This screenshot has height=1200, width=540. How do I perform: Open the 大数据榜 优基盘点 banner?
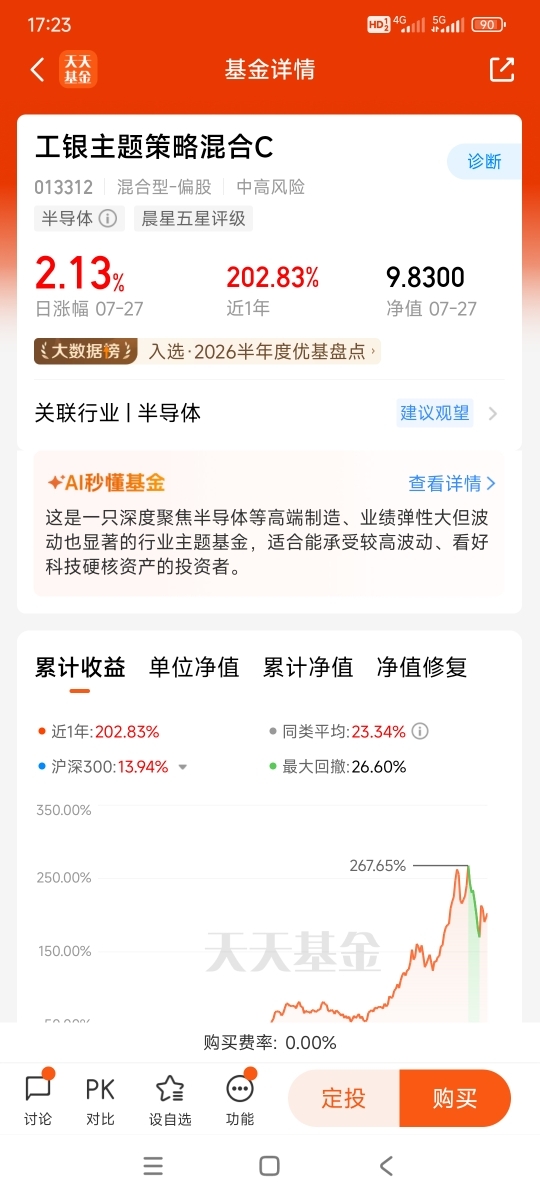(207, 351)
